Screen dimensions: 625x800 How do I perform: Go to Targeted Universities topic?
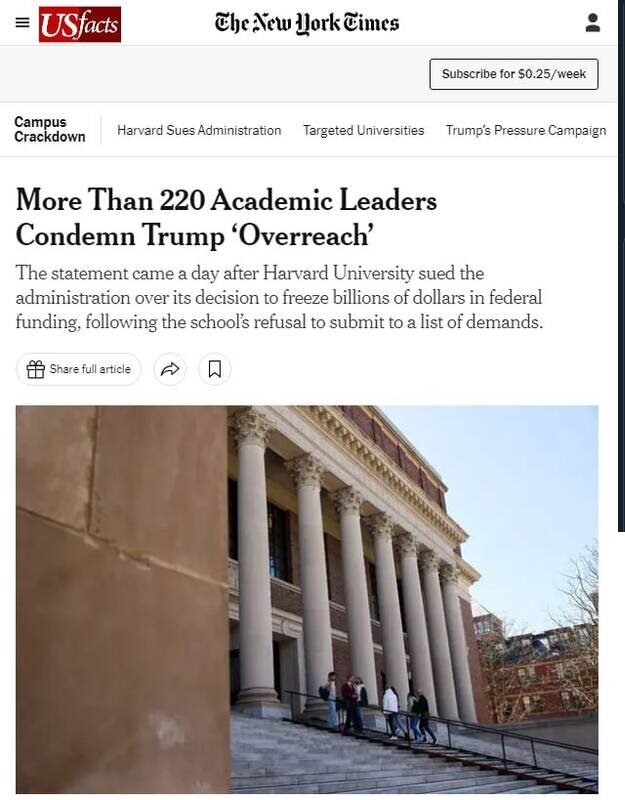363,130
